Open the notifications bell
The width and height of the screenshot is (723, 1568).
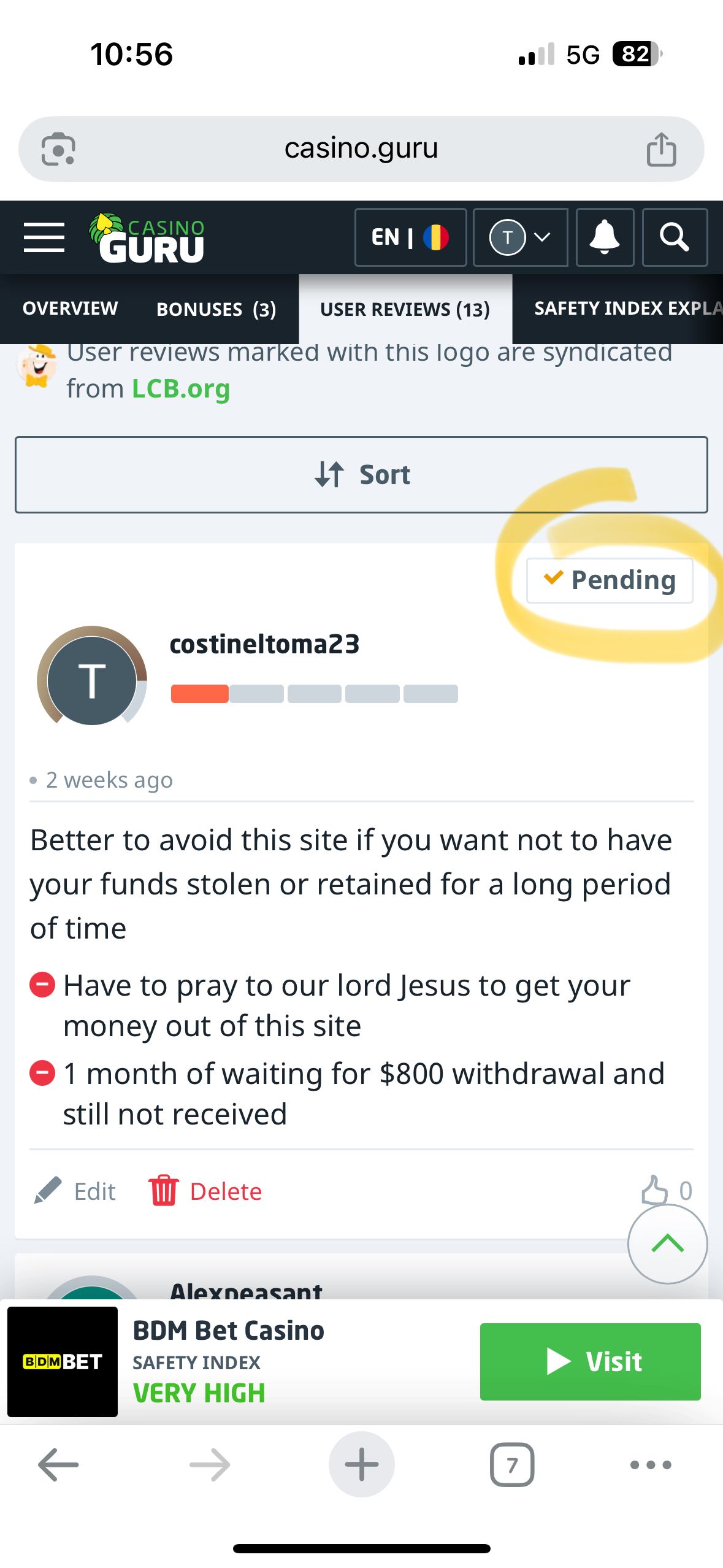point(605,237)
